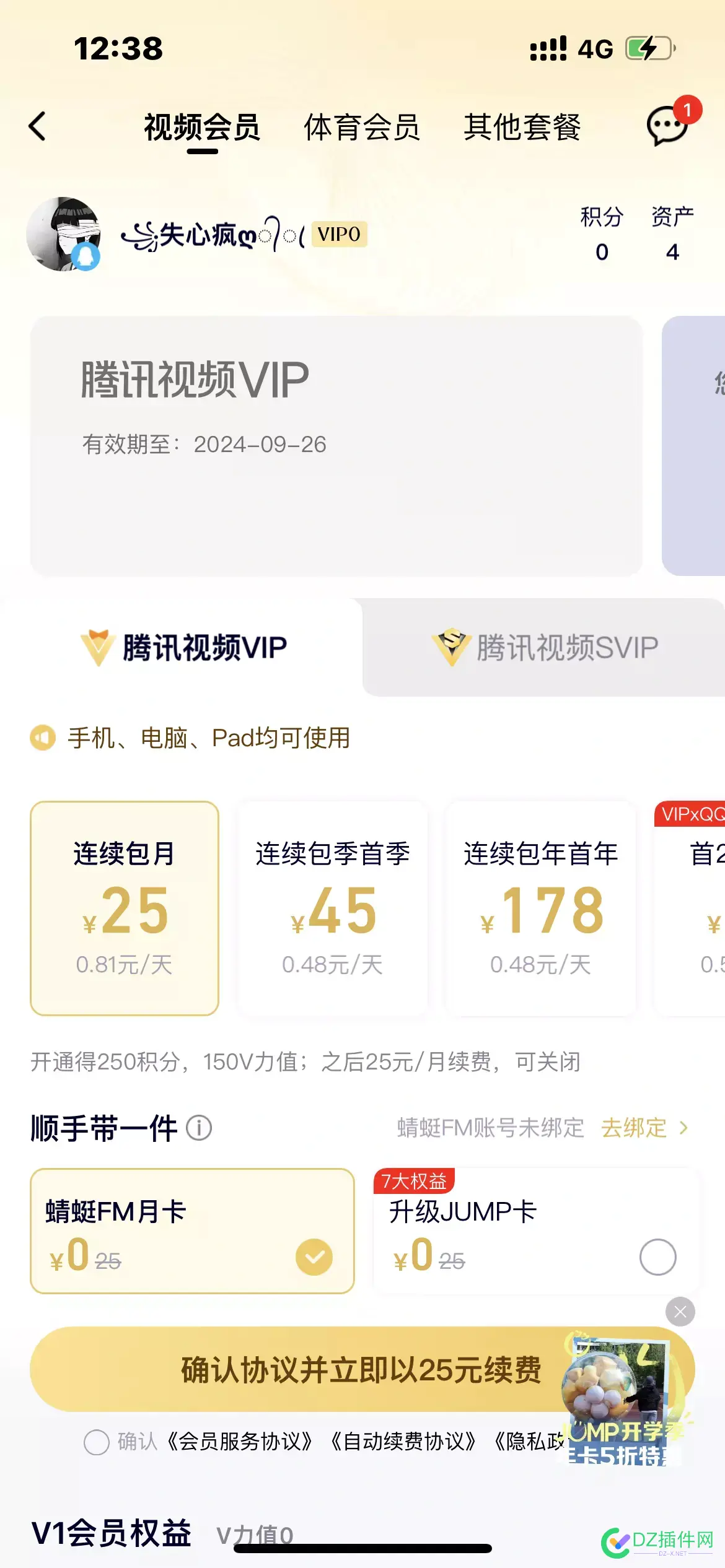Tap the megaphone icon beside the device notice
Image resolution: width=725 pixels, height=1568 pixels.
coord(43,738)
